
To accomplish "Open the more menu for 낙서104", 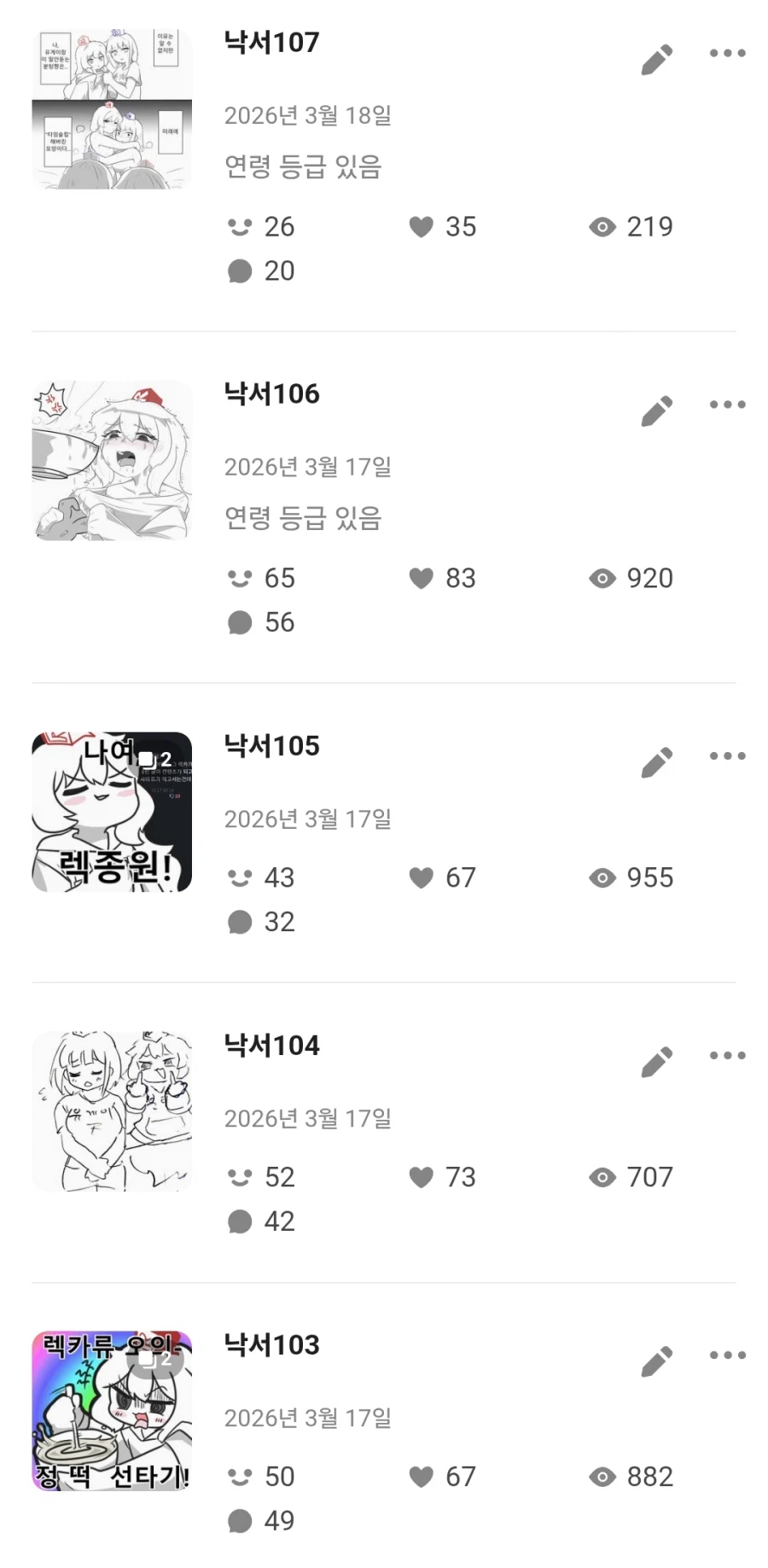I will (727, 1055).
